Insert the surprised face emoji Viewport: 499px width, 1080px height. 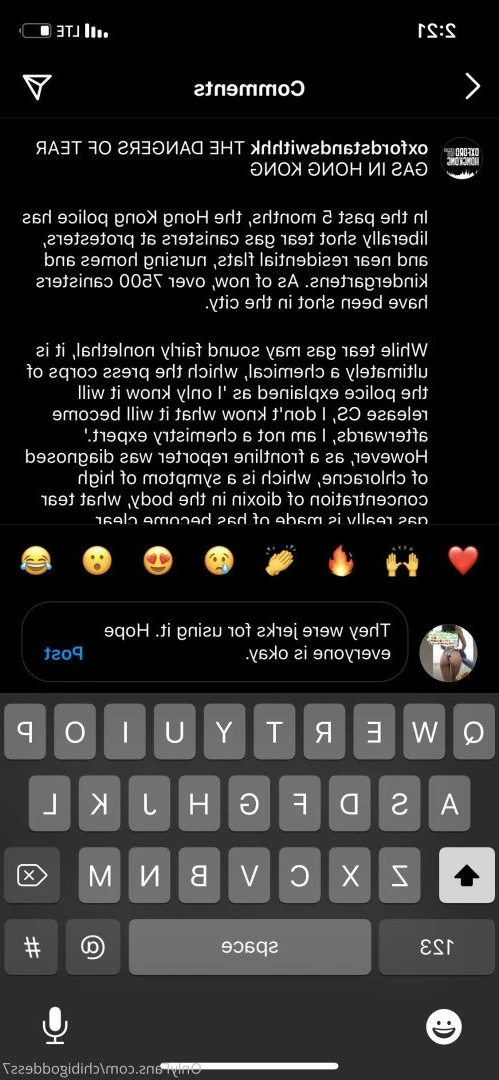coord(97,561)
